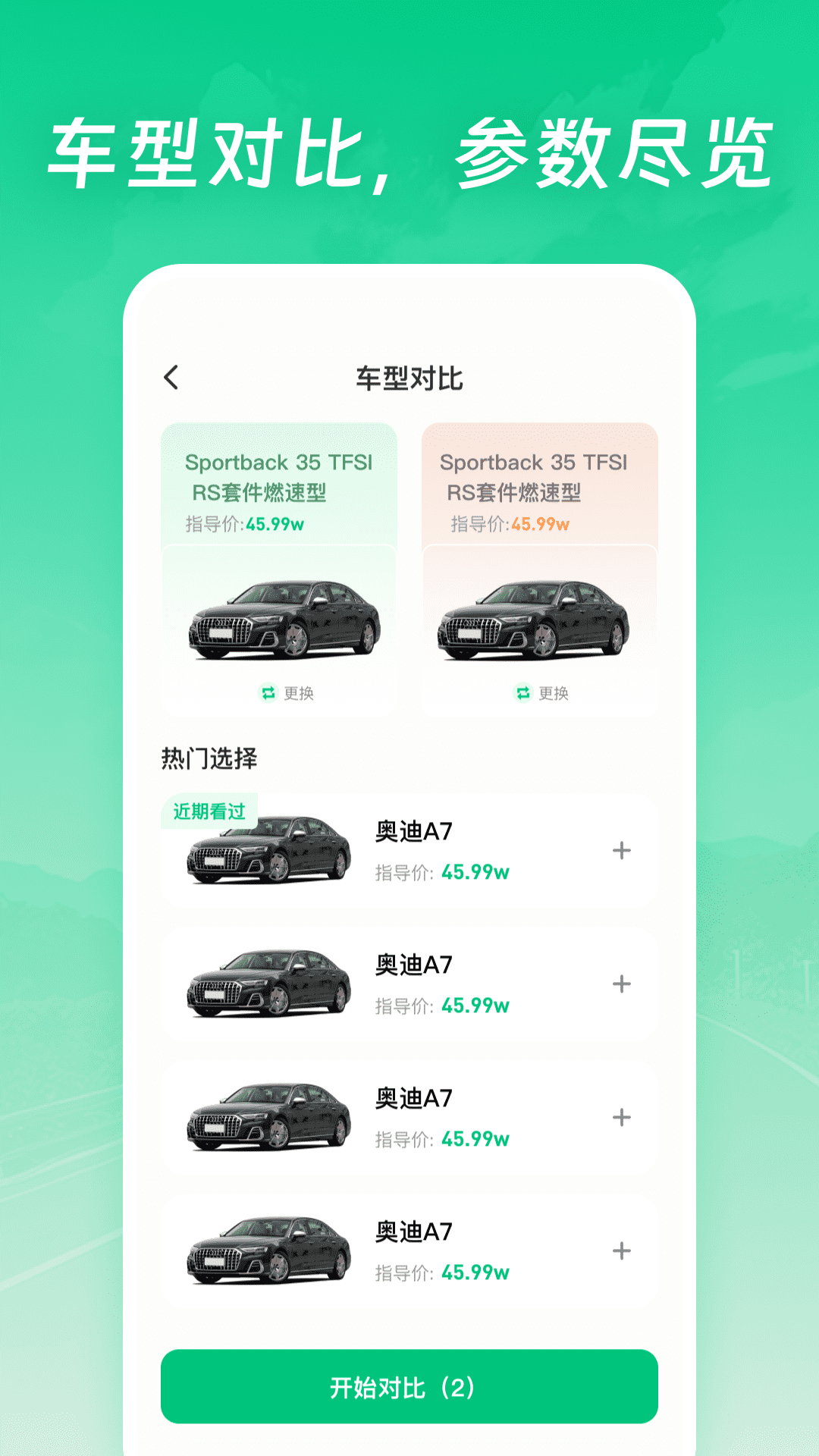819x1456 pixels.
Task: Tap 更换 under the right comparison car
Action: (553, 693)
